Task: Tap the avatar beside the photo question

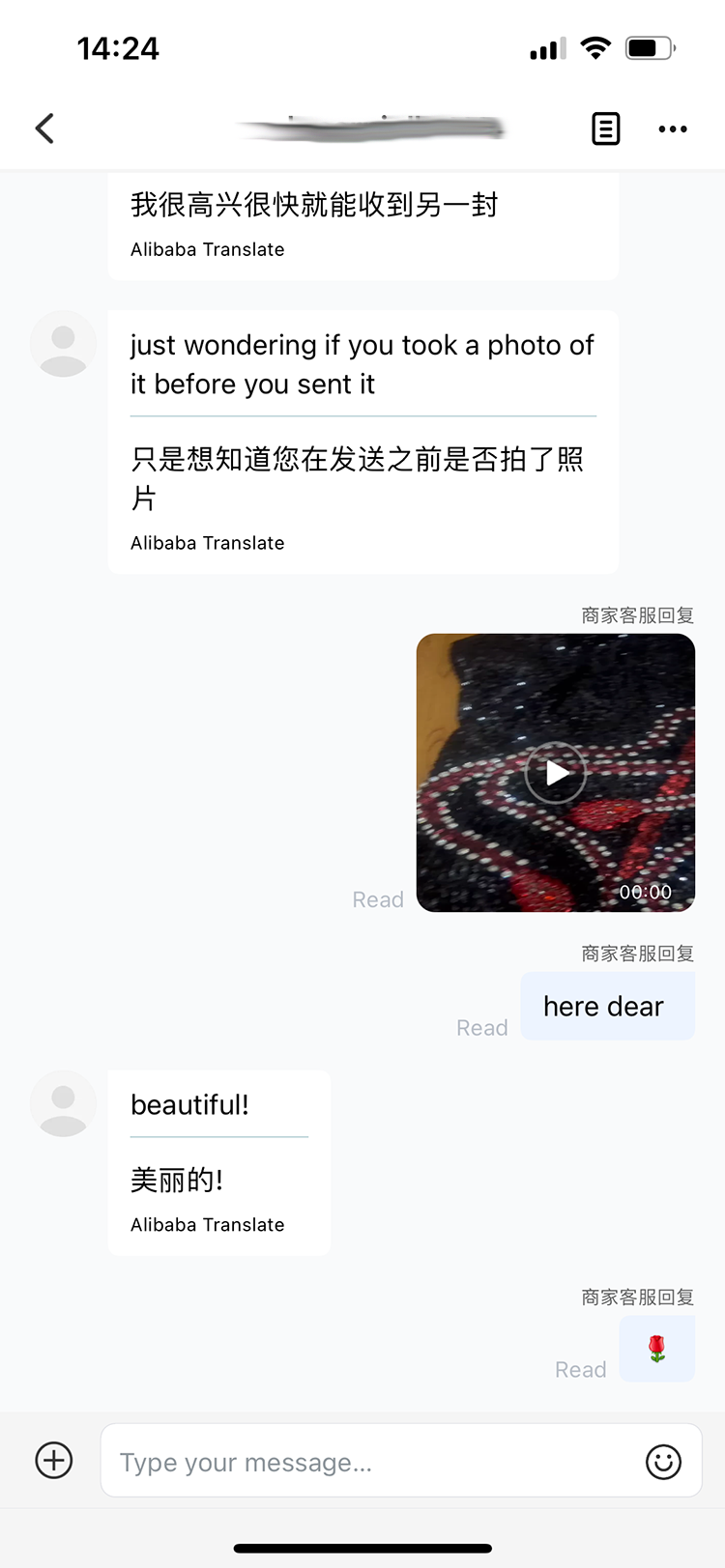Action: pyautogui.click(x=63, y=344)
